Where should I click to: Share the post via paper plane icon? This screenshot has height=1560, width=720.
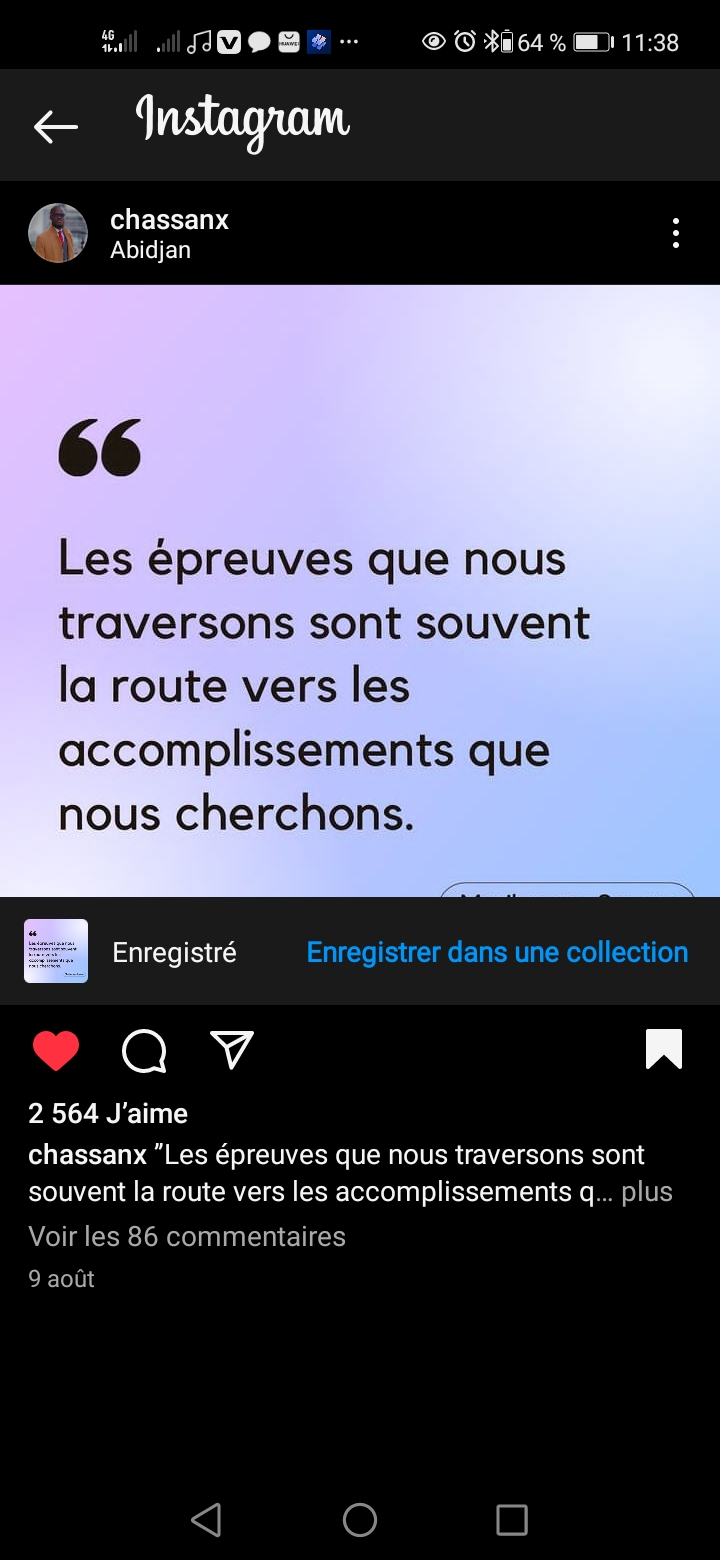(x=232, y=1050)
